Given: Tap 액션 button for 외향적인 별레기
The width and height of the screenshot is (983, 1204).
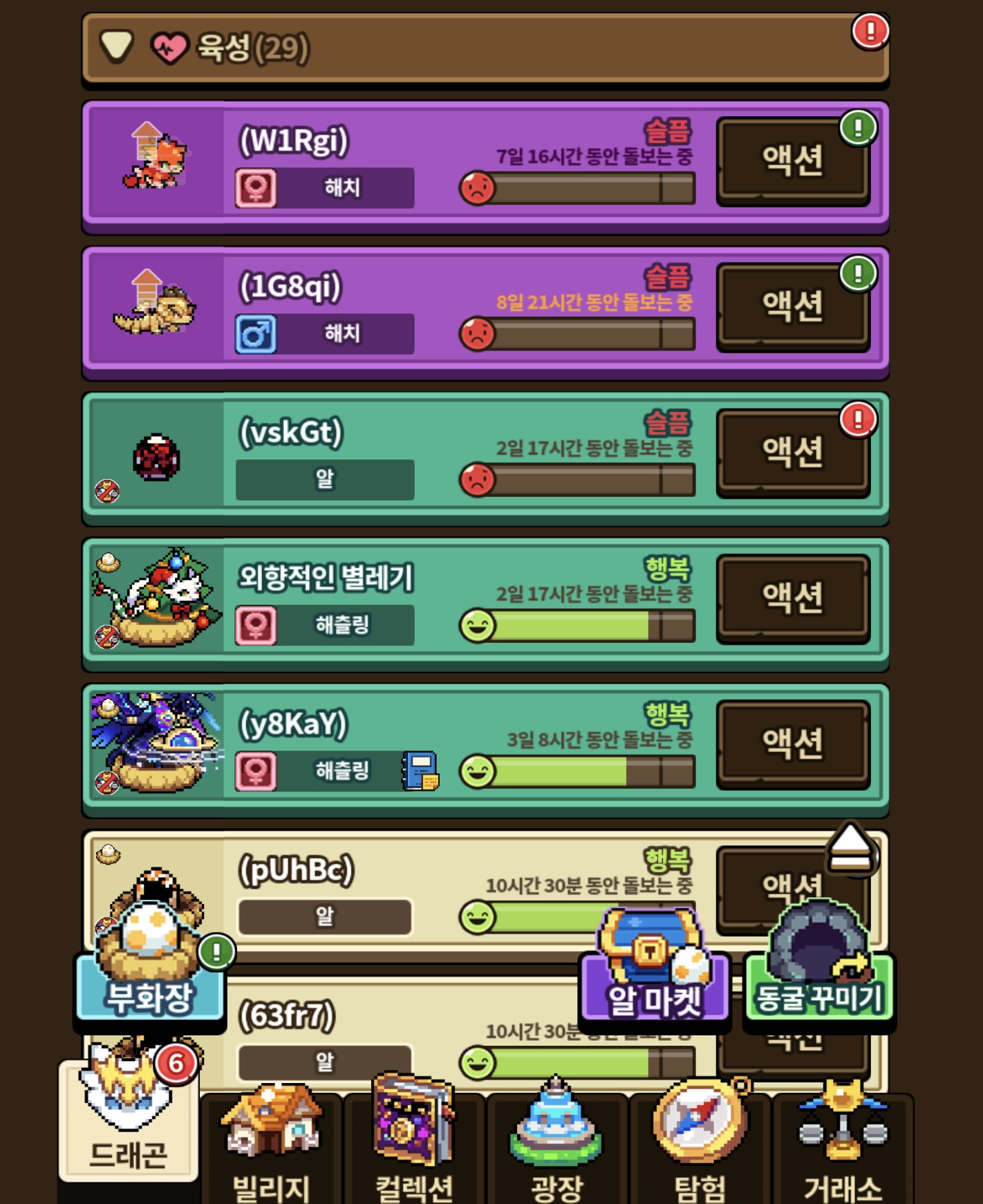Looking at the screenshot, I should click(x=792, y=598).
